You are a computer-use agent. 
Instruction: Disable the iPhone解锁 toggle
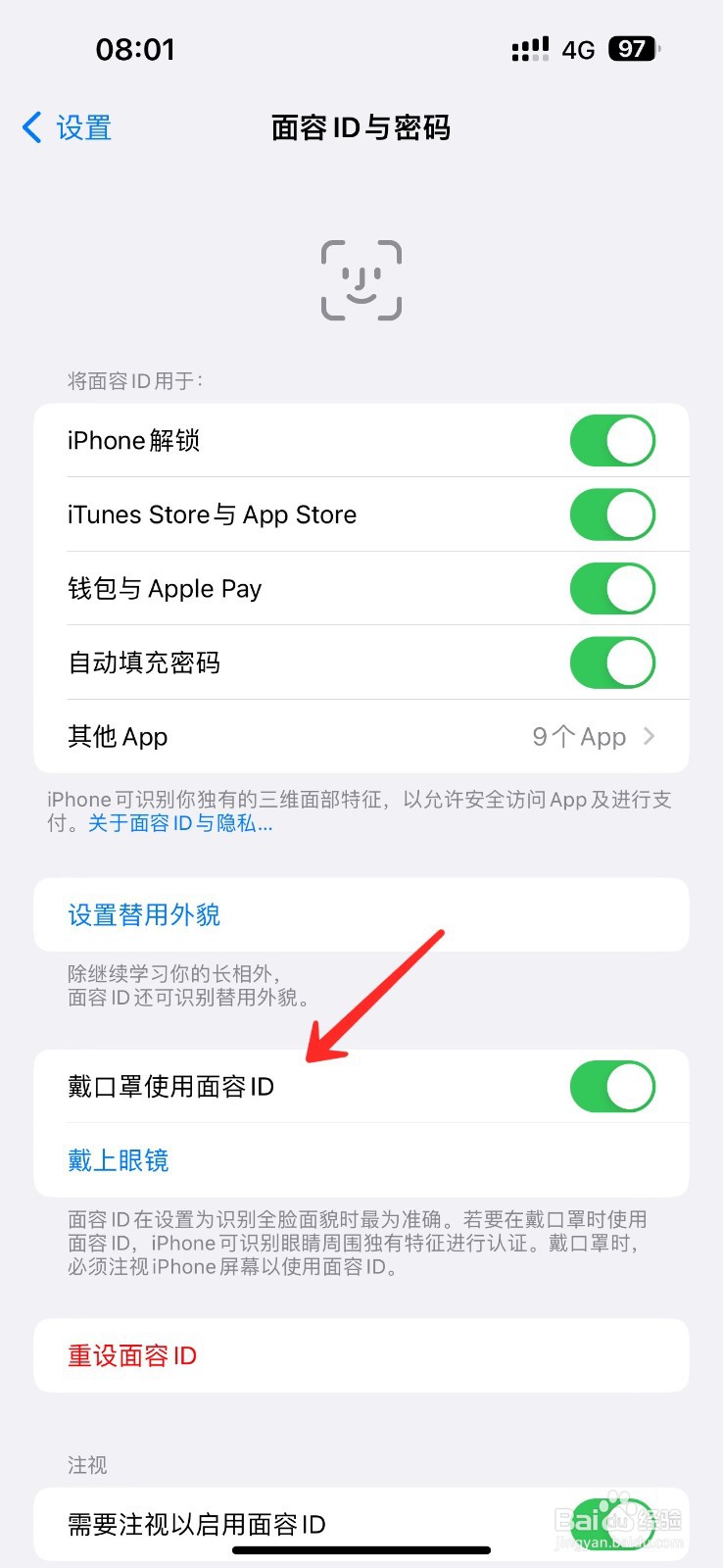[612, 440]
